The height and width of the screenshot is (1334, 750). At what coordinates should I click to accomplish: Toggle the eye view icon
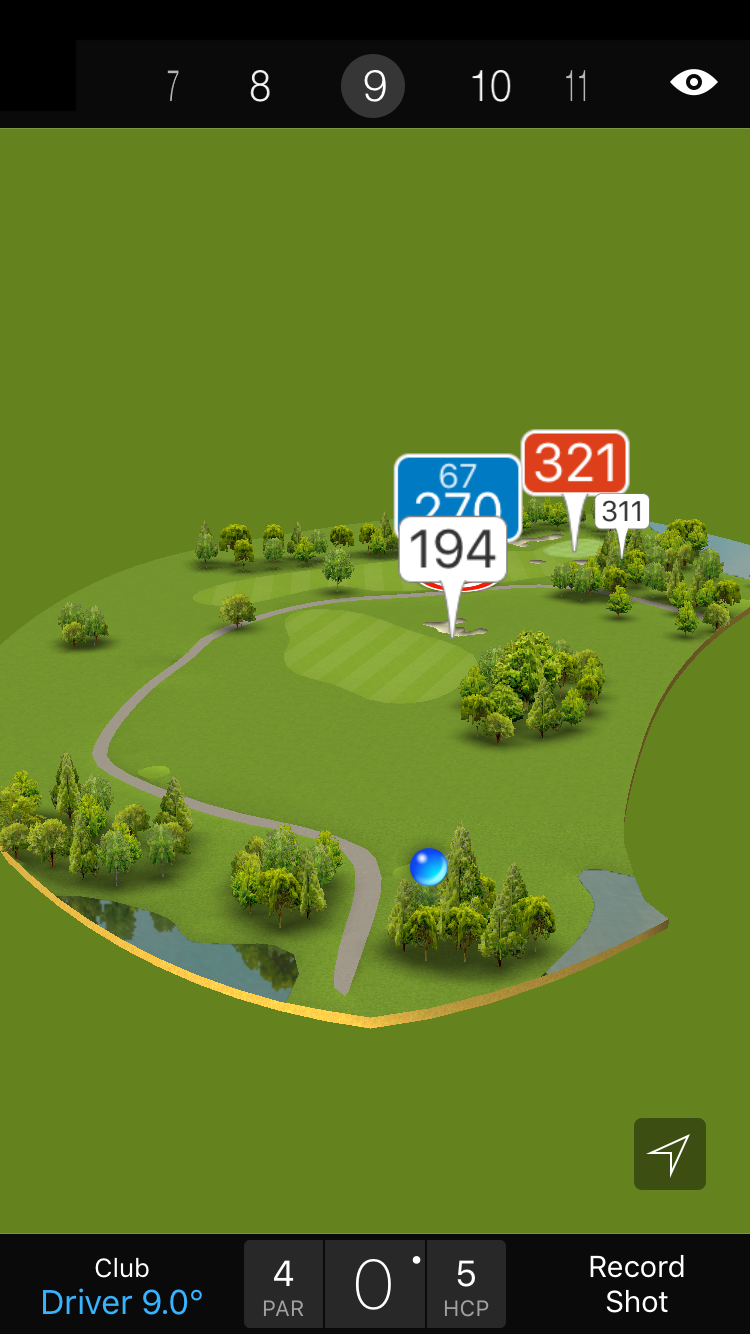click(693, 83)
